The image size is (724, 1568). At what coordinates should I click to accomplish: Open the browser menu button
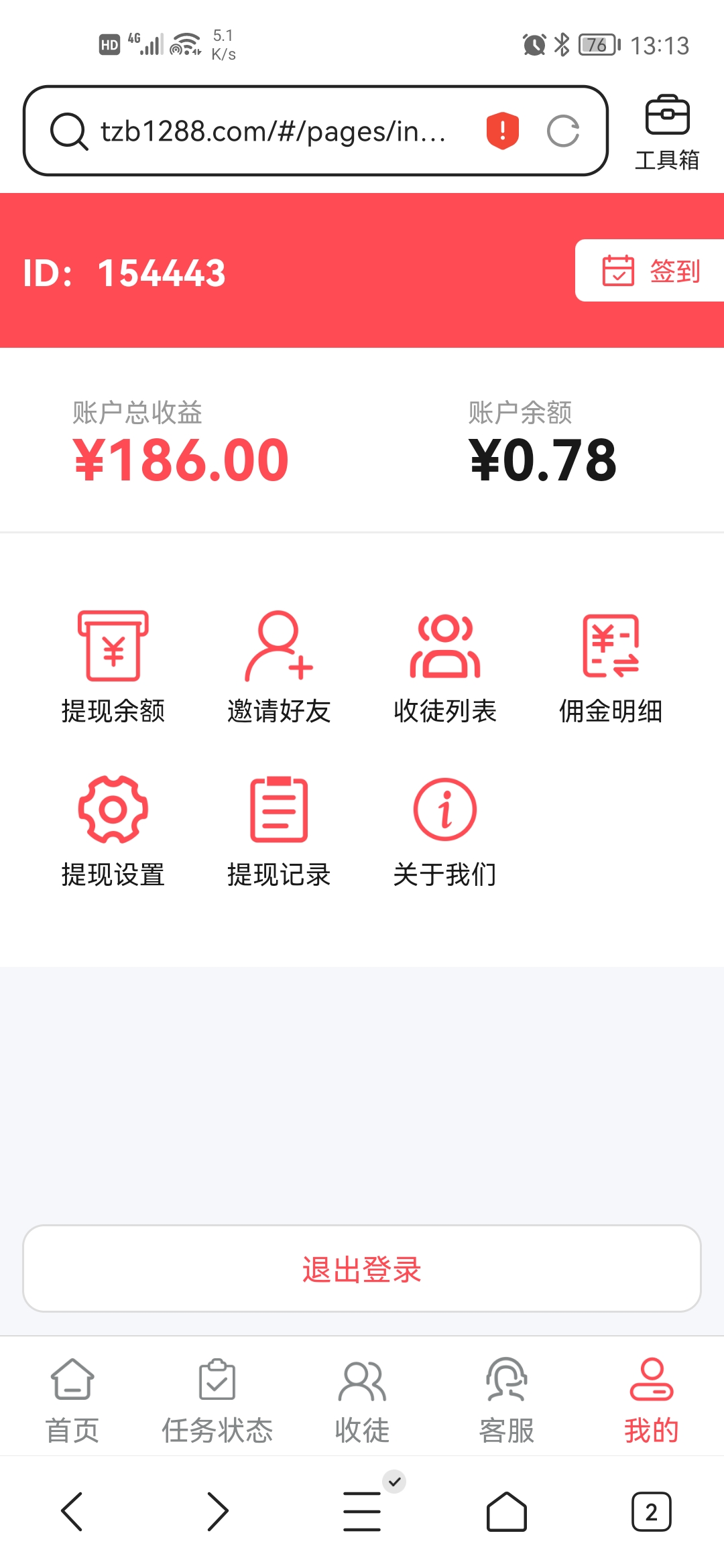click(362, 1511)
